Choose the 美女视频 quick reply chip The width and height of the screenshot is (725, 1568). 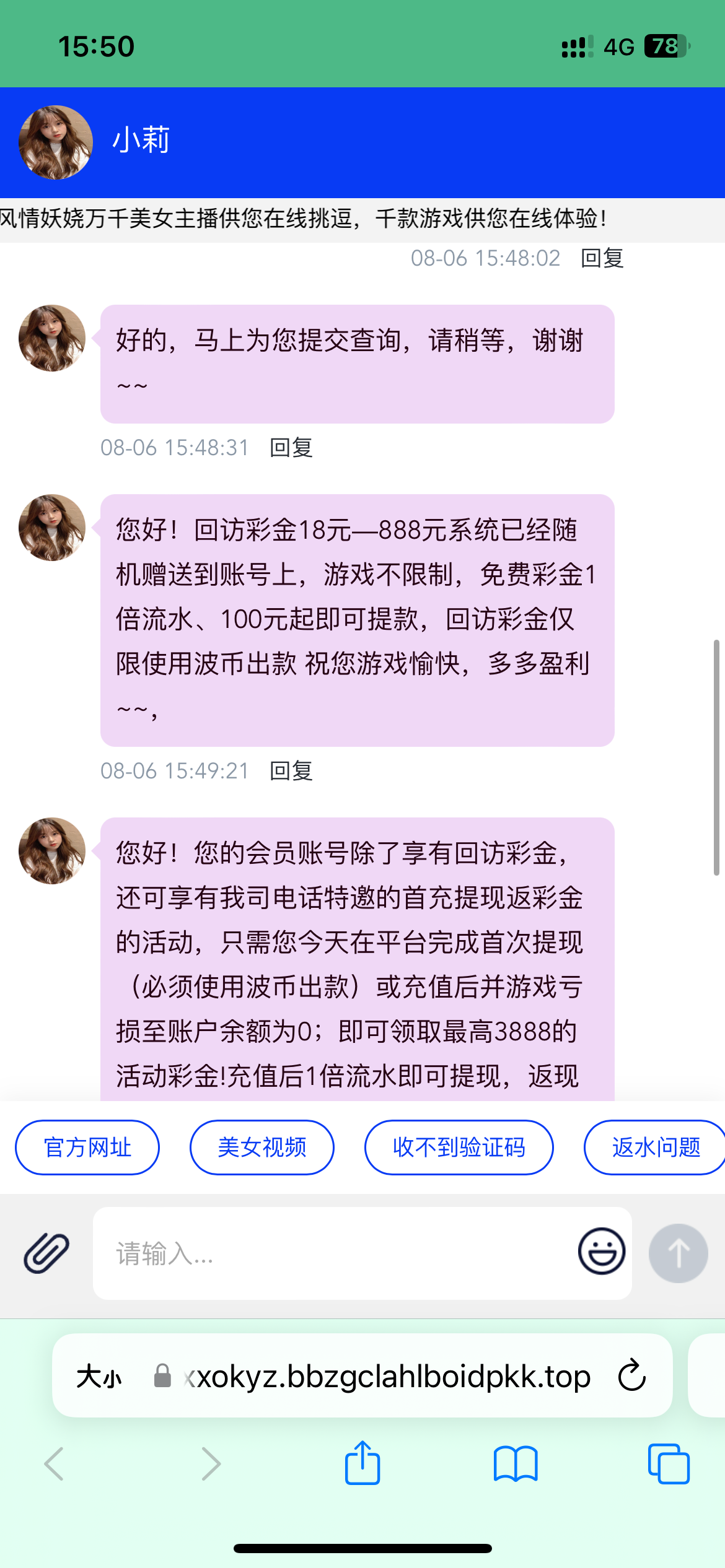pyautogui.click(x=262, y=1148)
